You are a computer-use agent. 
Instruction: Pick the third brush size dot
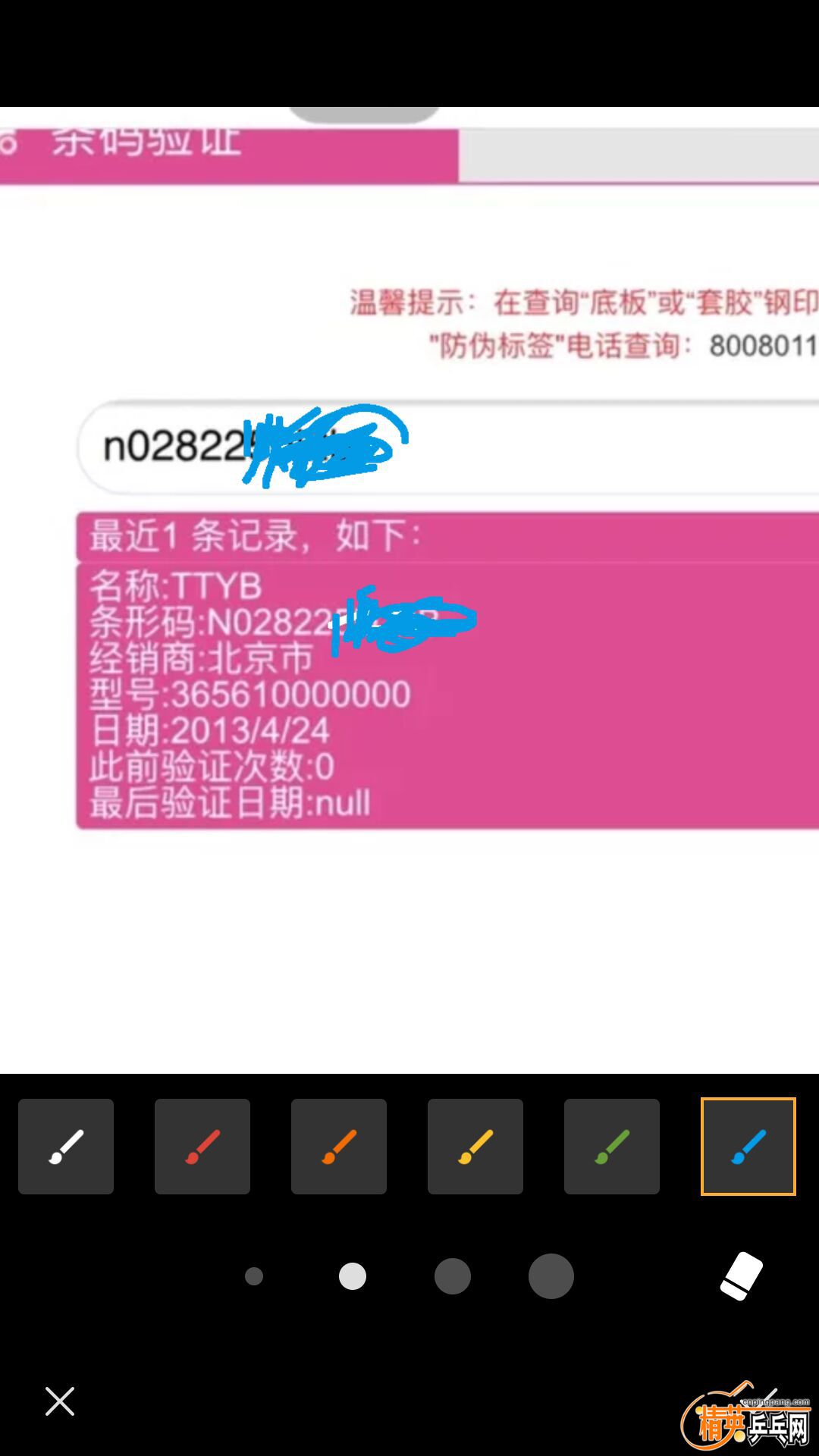[453, 1276]
